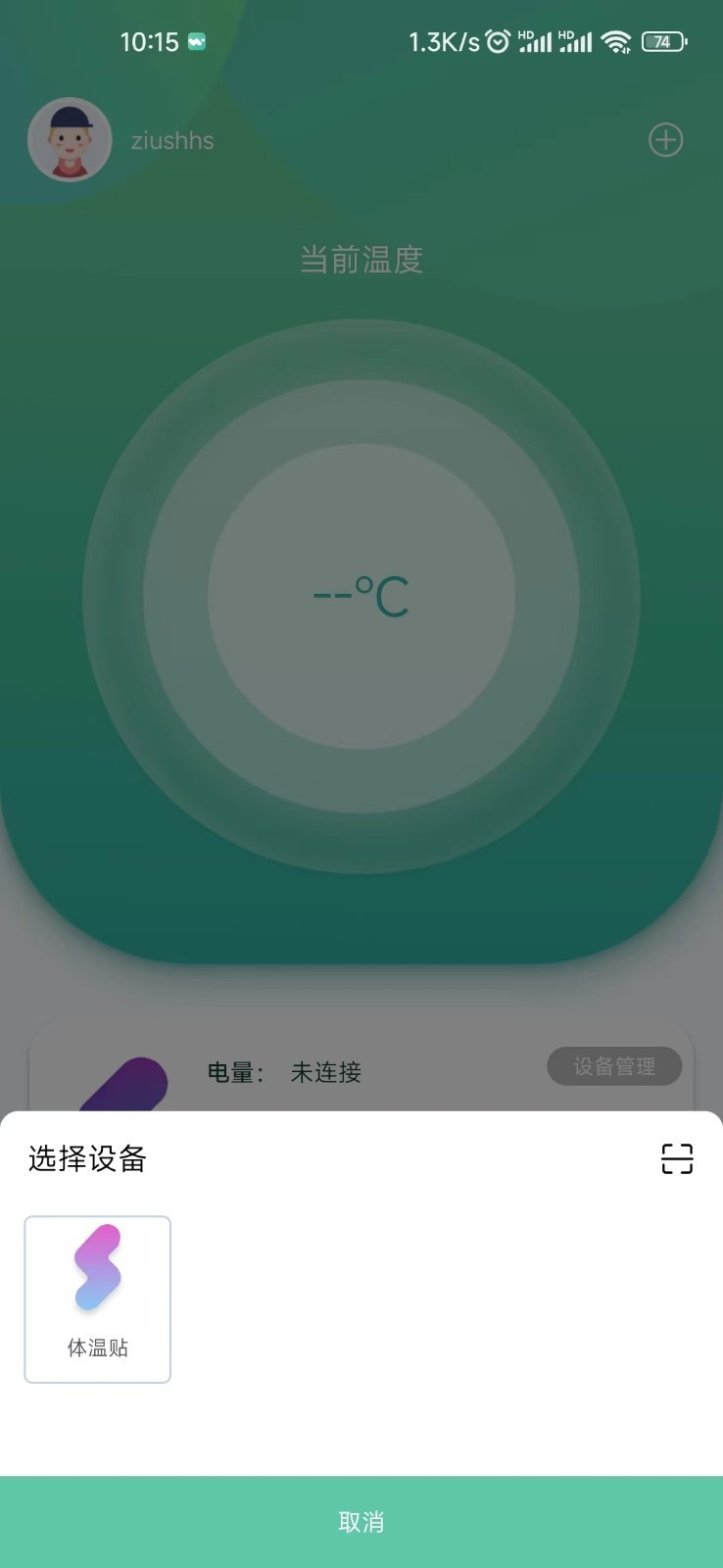Select the 体温贴 device card
Image resolution: width=723 pixels, height=1568 pixels.
pos(98,1297)
